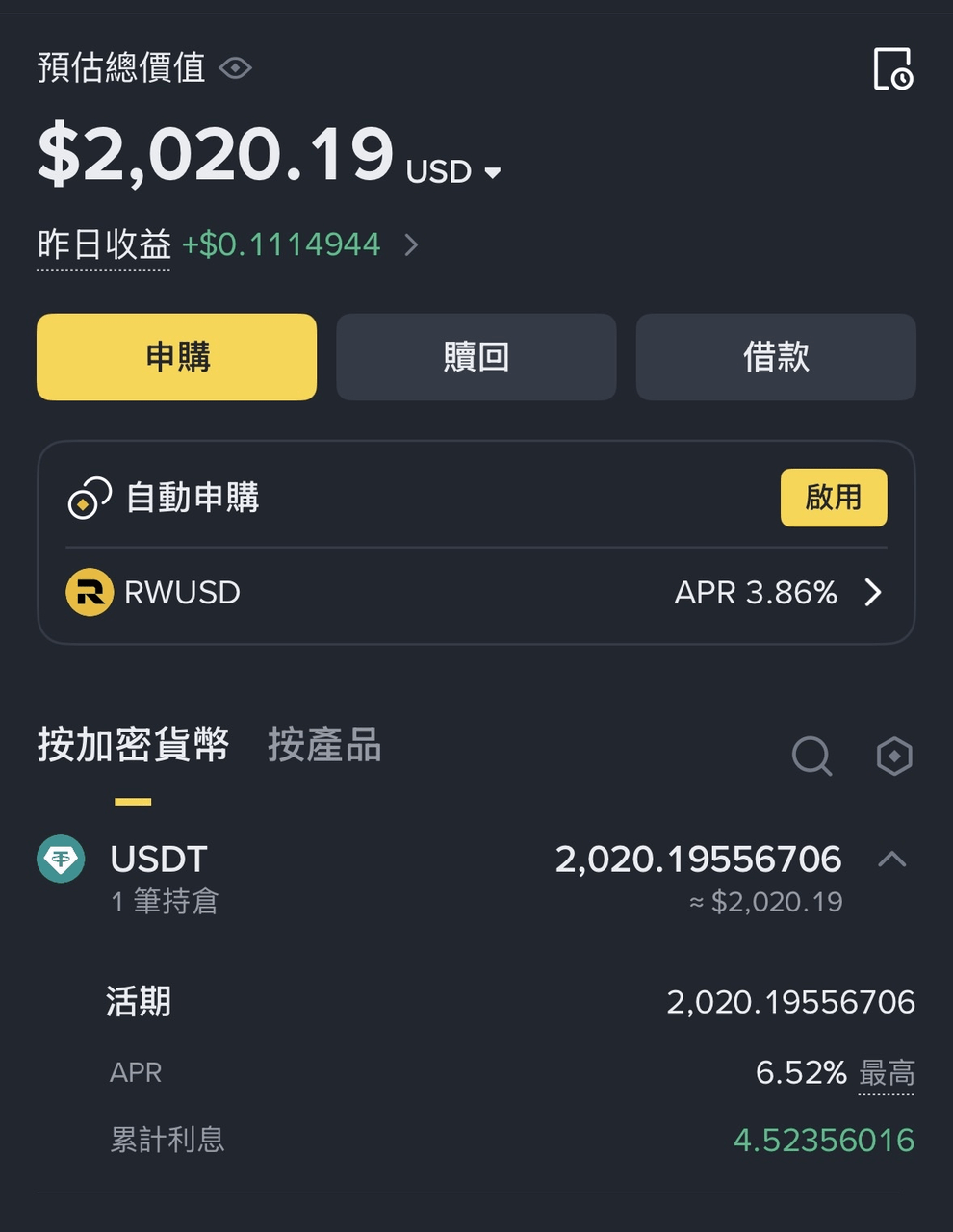Click the clock inside the history icon
This screenshot has width=953, height=1232.
901,77
